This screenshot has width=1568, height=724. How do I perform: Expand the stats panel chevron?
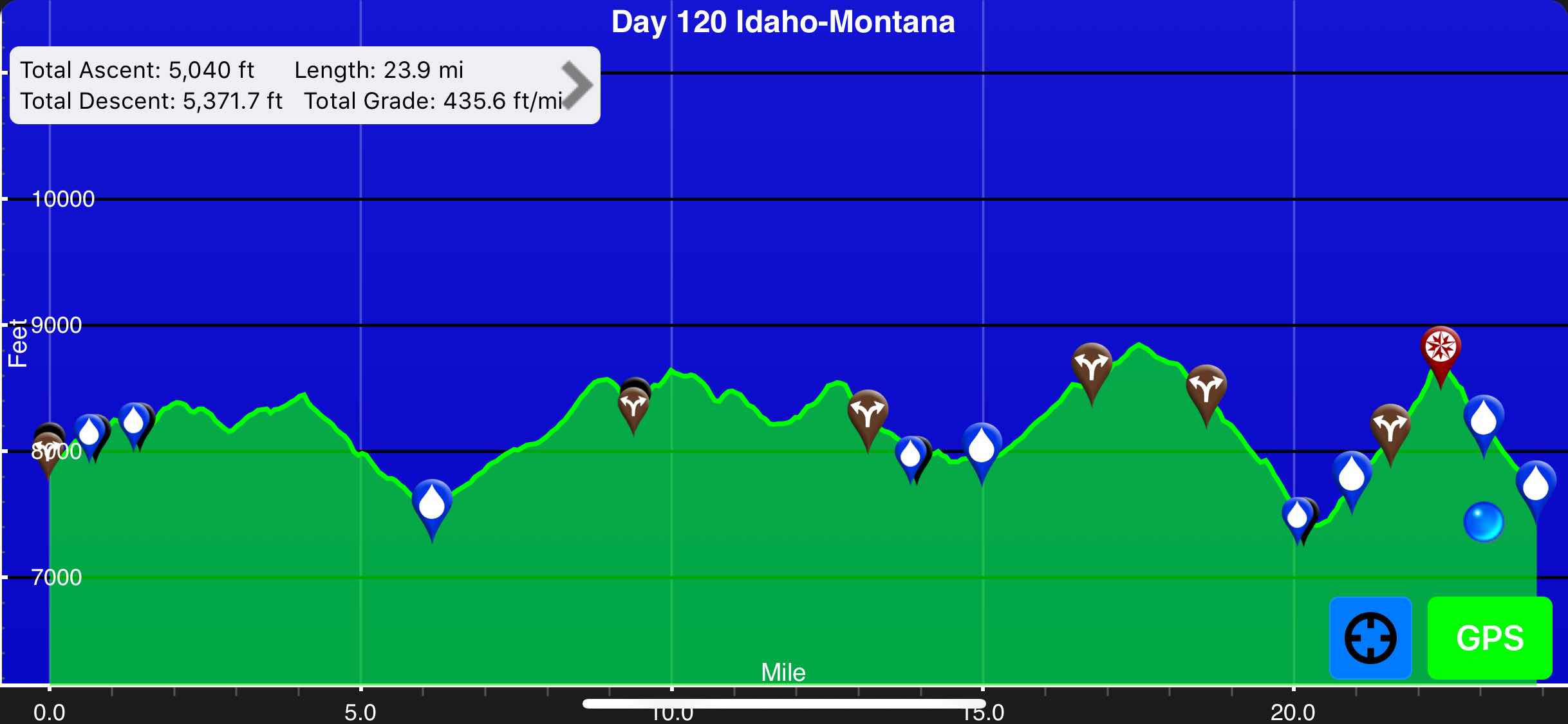pos(577,86)
